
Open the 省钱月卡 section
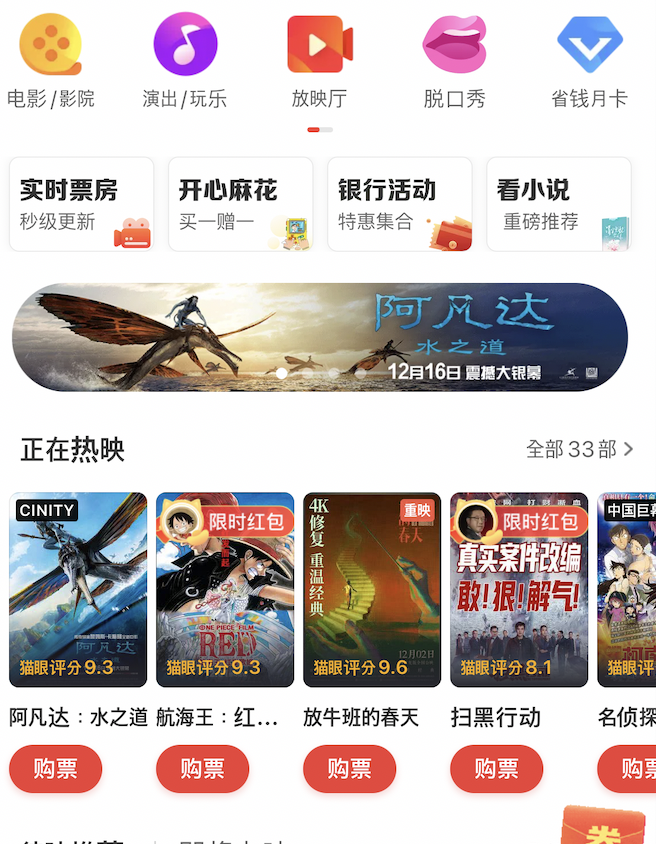click(589, 58)
